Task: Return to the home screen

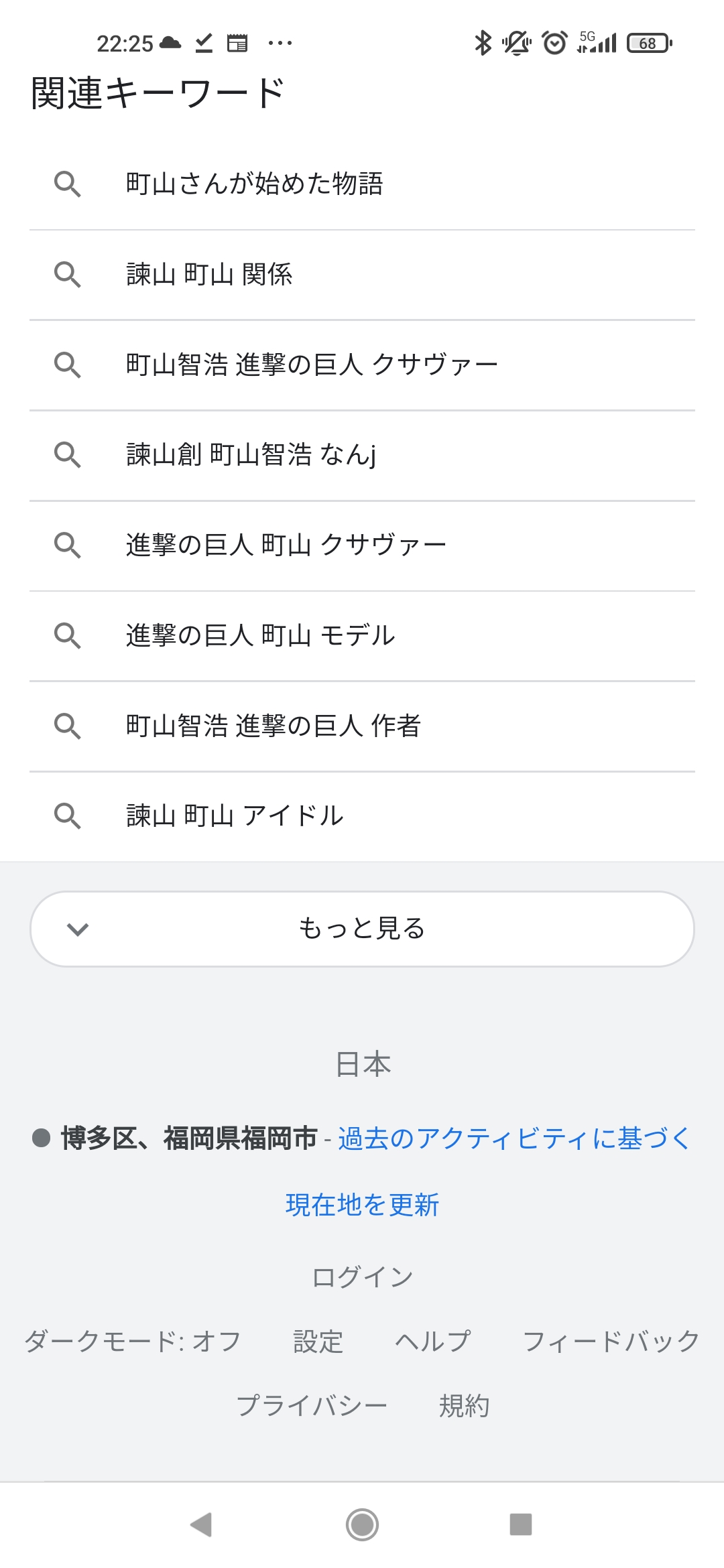Action: pos(362,1524)
